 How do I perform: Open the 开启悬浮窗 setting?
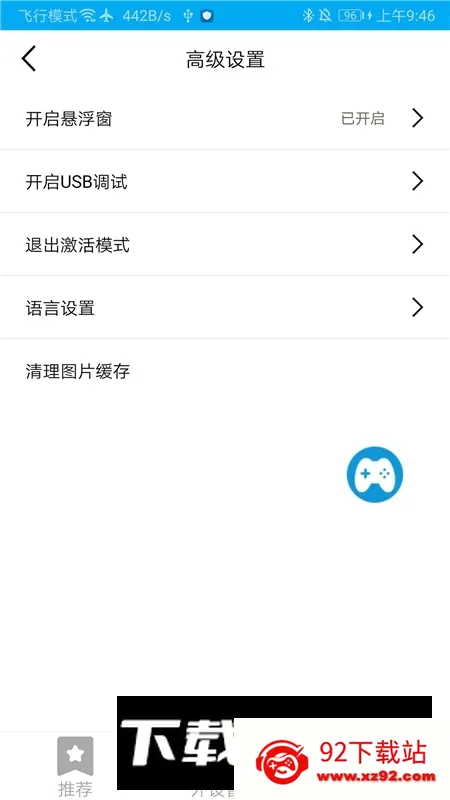coord(225,118)
